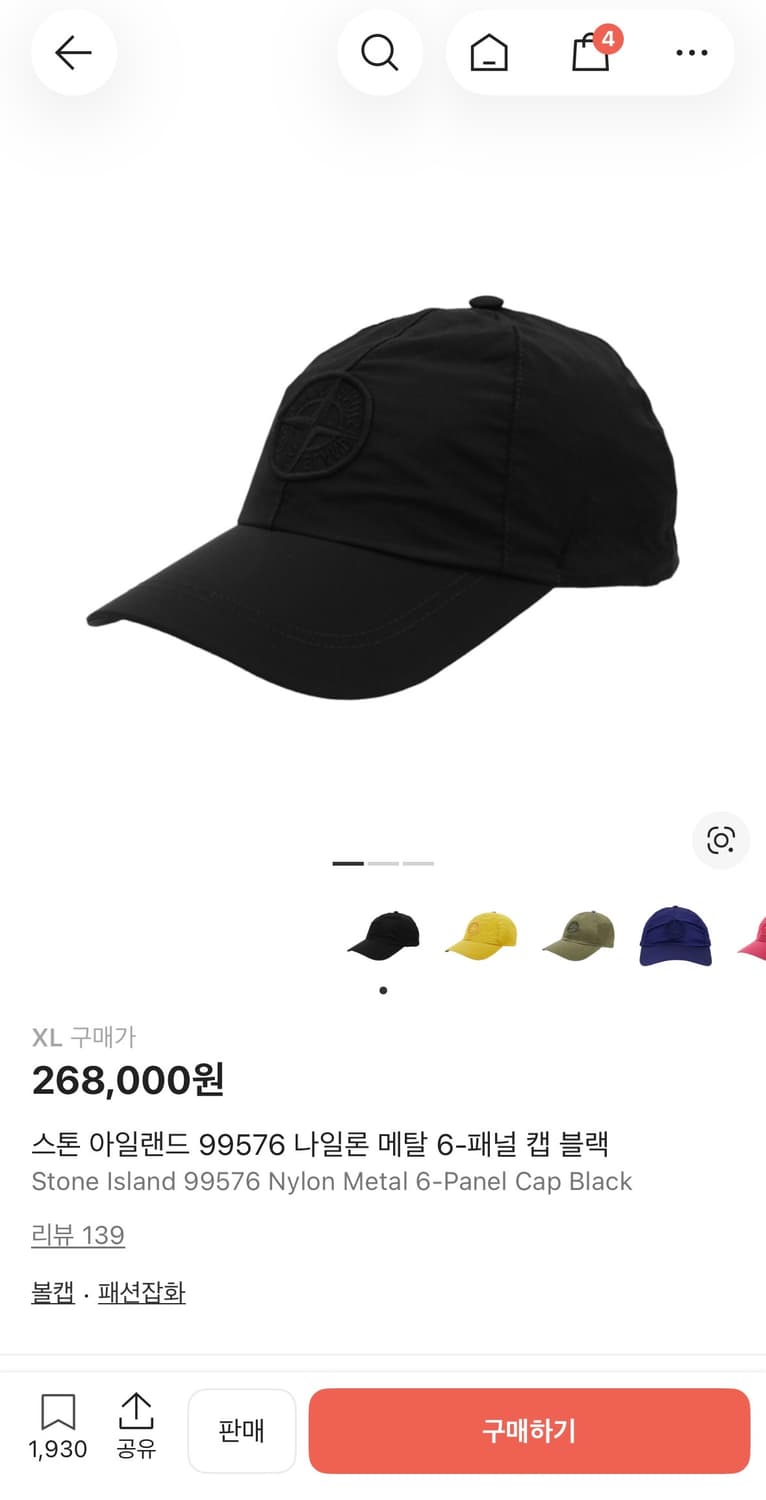
Task: Advance to the second image carousel indicator
Action: [x=383, y=862]
